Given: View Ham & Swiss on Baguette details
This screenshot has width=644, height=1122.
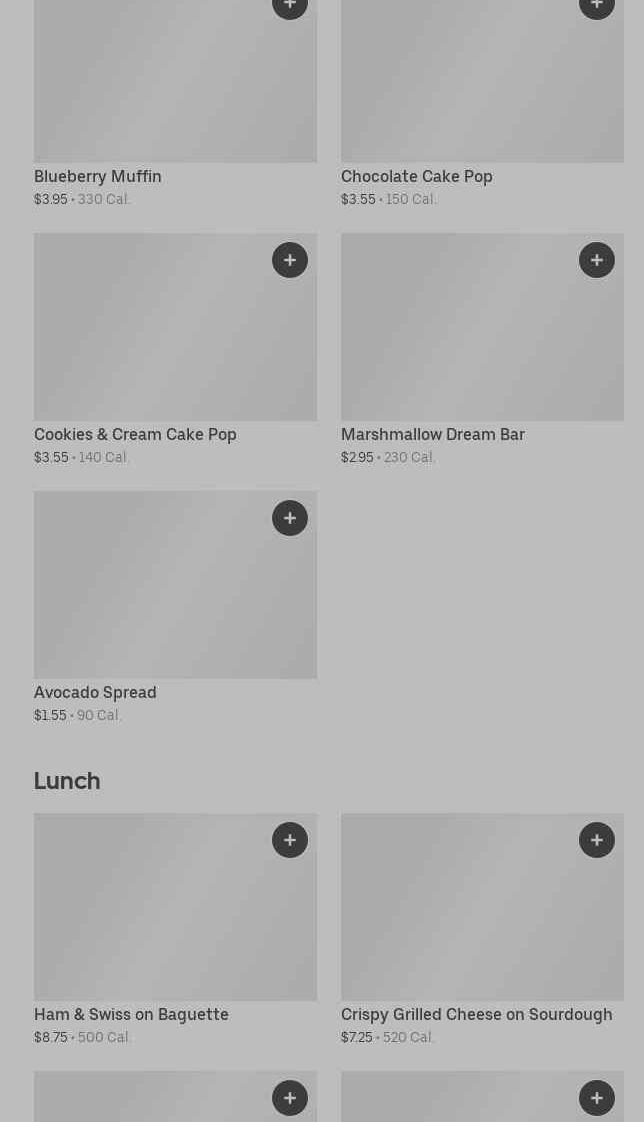Looking at the screenshot, I should pyautogui.click(x=131, y=1014).
